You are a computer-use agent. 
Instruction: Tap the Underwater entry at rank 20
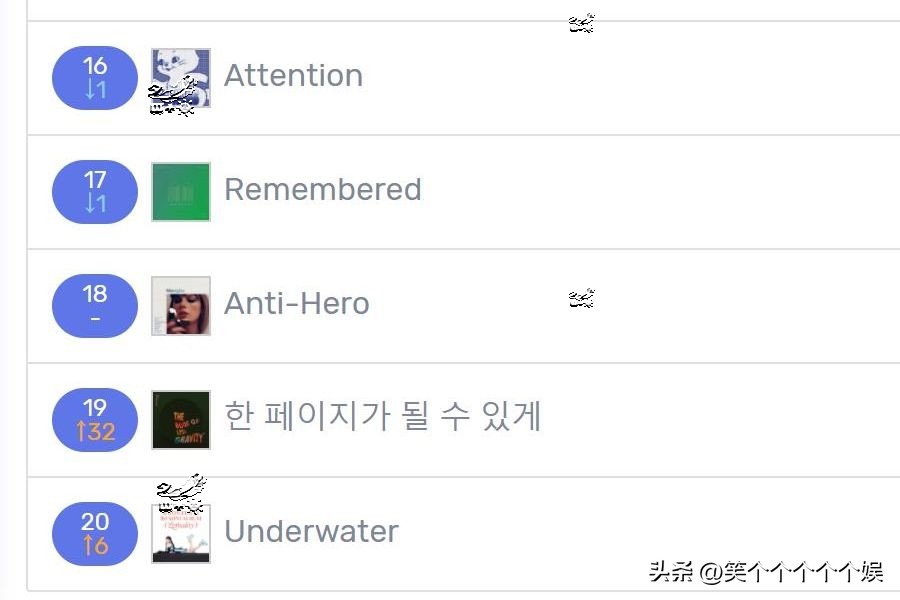pyautogui.click(x=311, y=532)
